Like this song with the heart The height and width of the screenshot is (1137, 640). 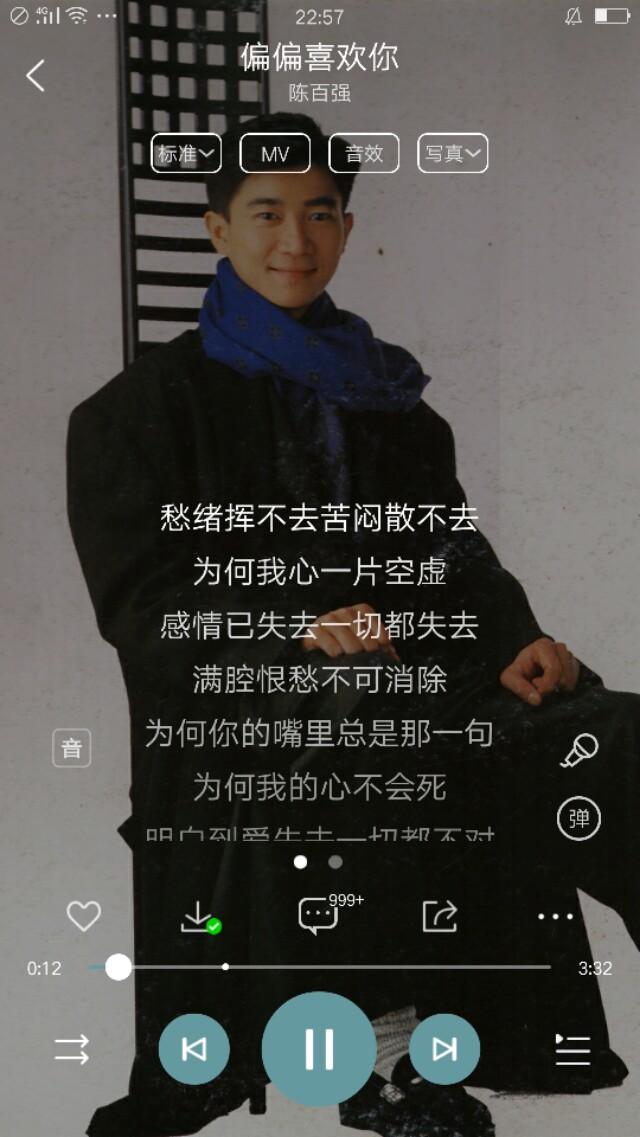pyautogui.click(x=83, y=916)
